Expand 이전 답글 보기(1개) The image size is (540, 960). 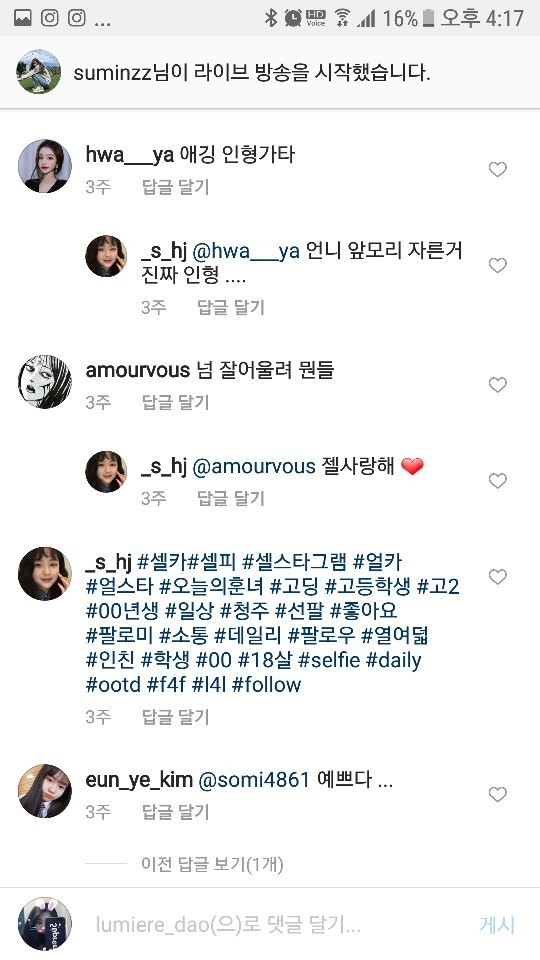click(212, 864)
